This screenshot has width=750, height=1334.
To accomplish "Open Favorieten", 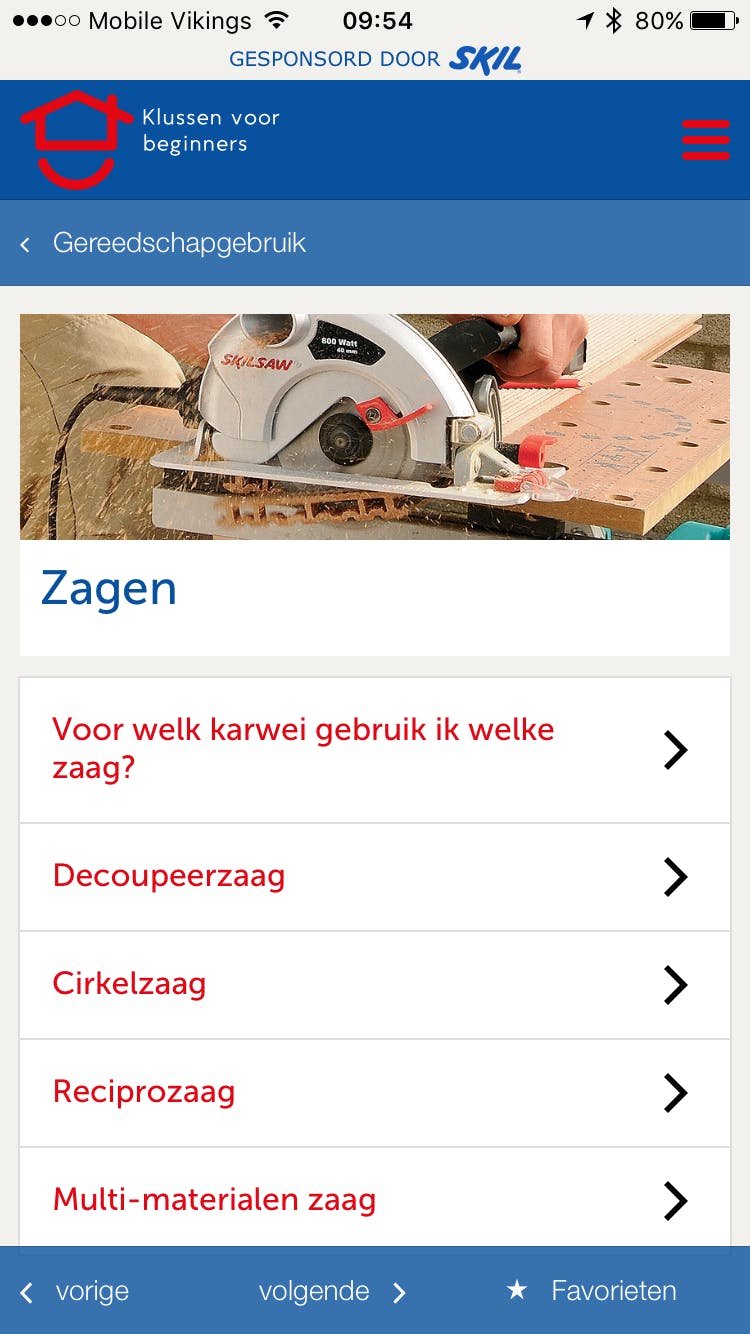I will click(x=592, y=1291).
